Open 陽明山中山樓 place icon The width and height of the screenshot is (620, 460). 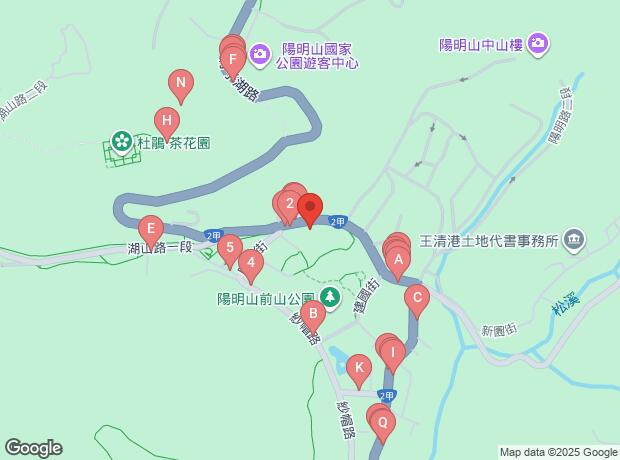click(539, 43)
